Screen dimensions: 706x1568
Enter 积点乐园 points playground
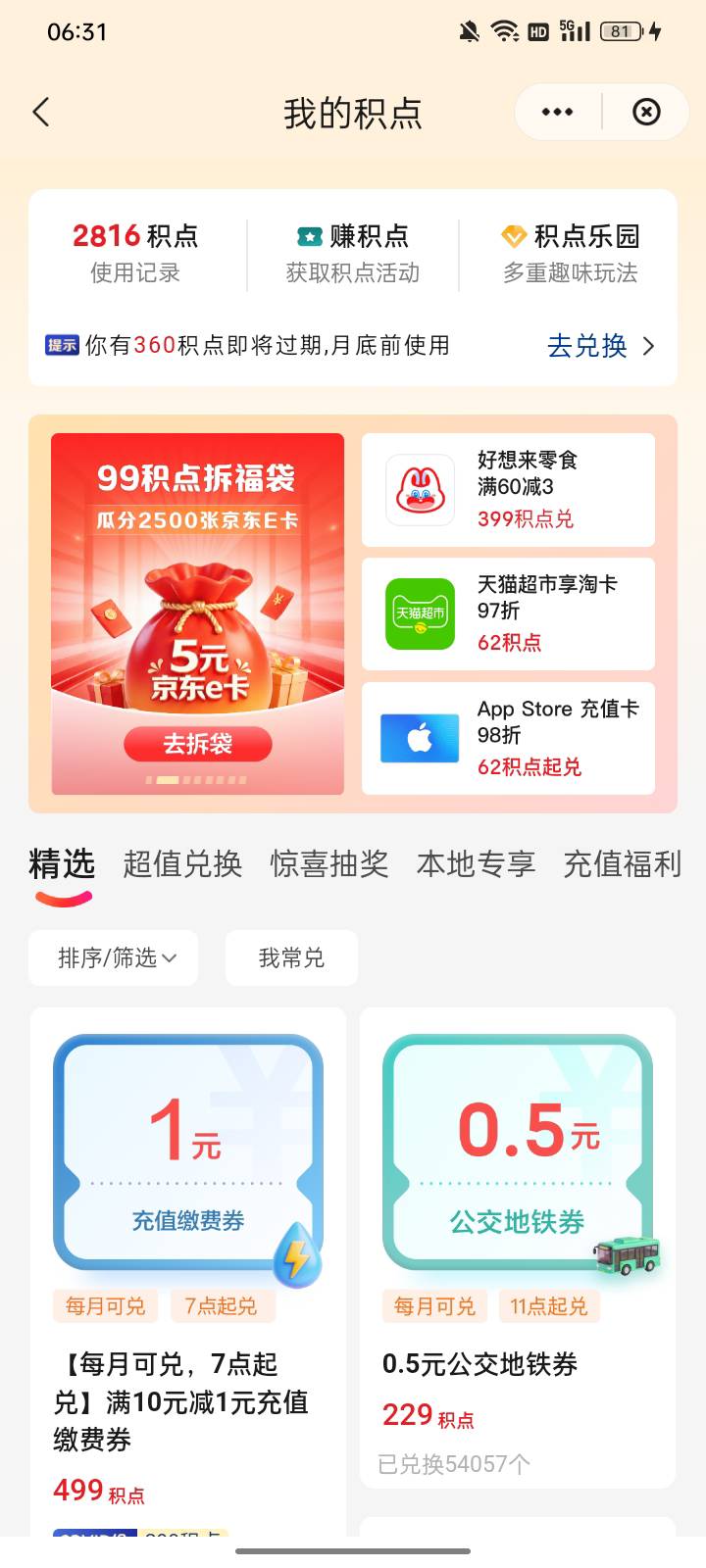pos(570,254)
